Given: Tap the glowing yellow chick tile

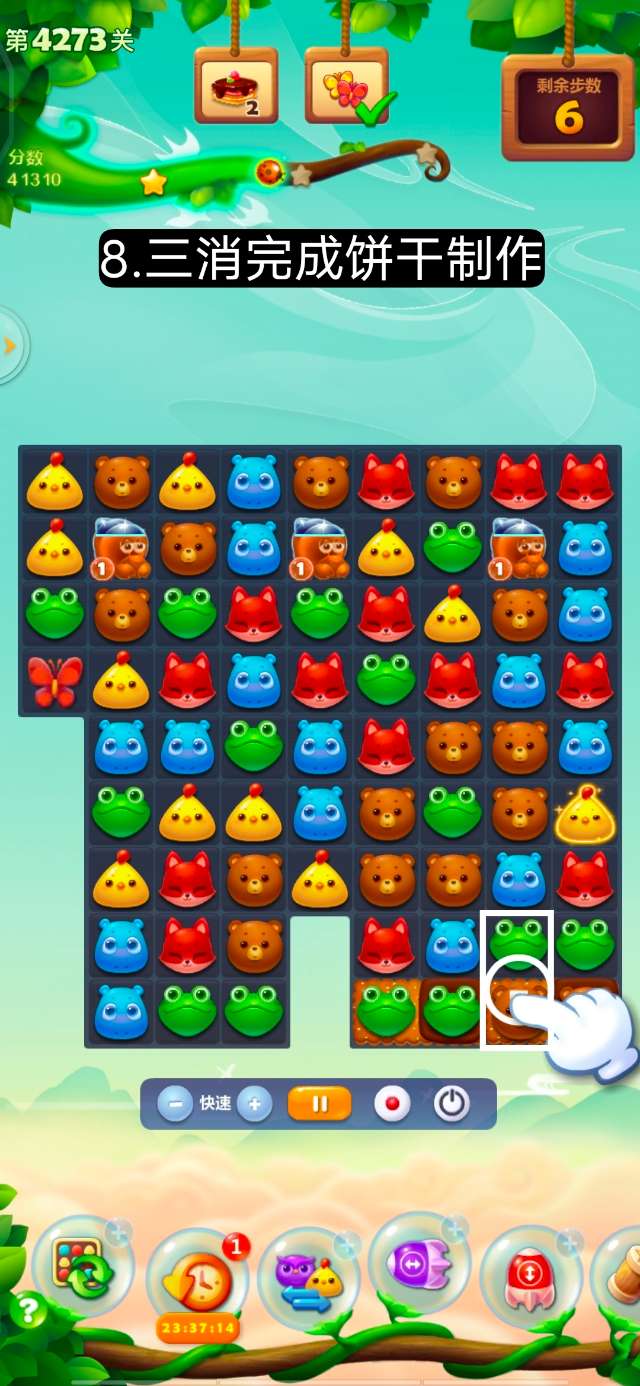Looking at the screenshot, I should click(x=584, y=813).
